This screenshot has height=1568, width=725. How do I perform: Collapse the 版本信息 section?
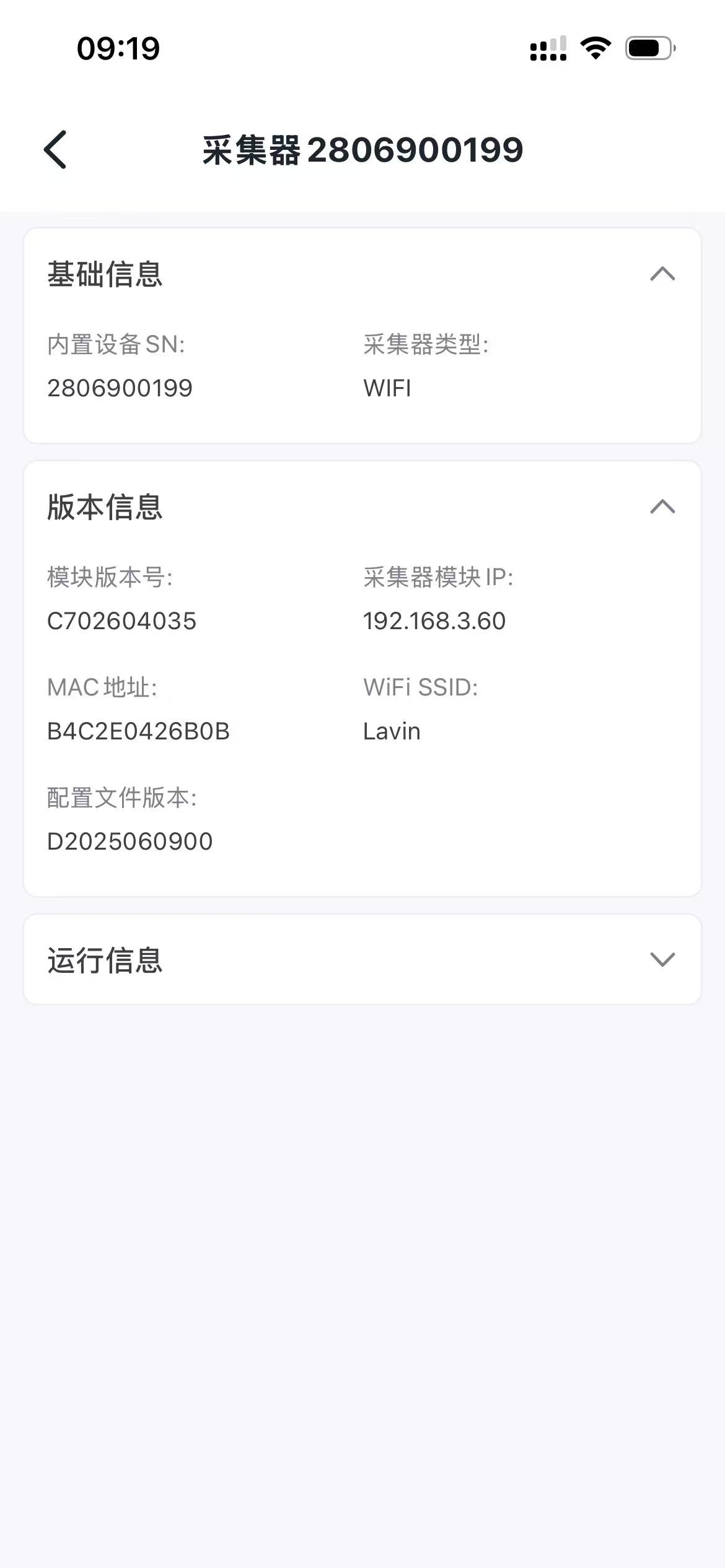coord(662,507)
